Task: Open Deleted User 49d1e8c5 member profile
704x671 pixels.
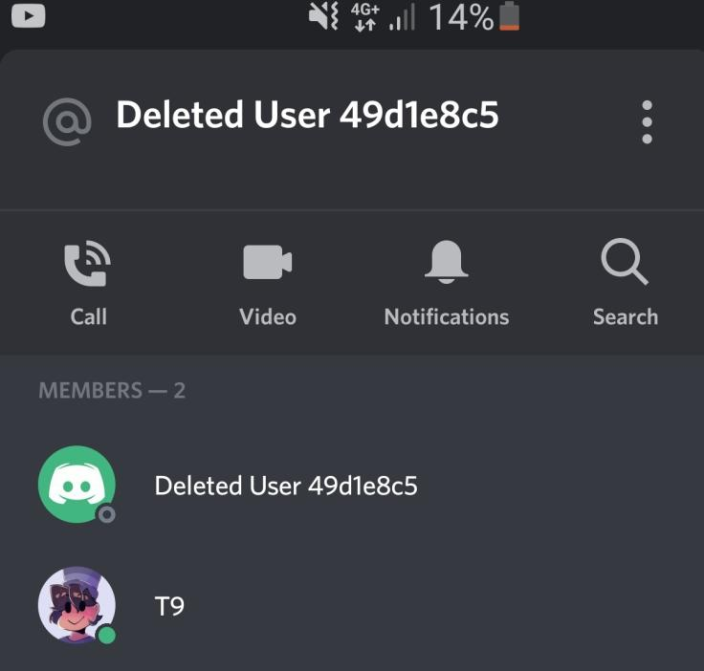Action: point(285,486)
